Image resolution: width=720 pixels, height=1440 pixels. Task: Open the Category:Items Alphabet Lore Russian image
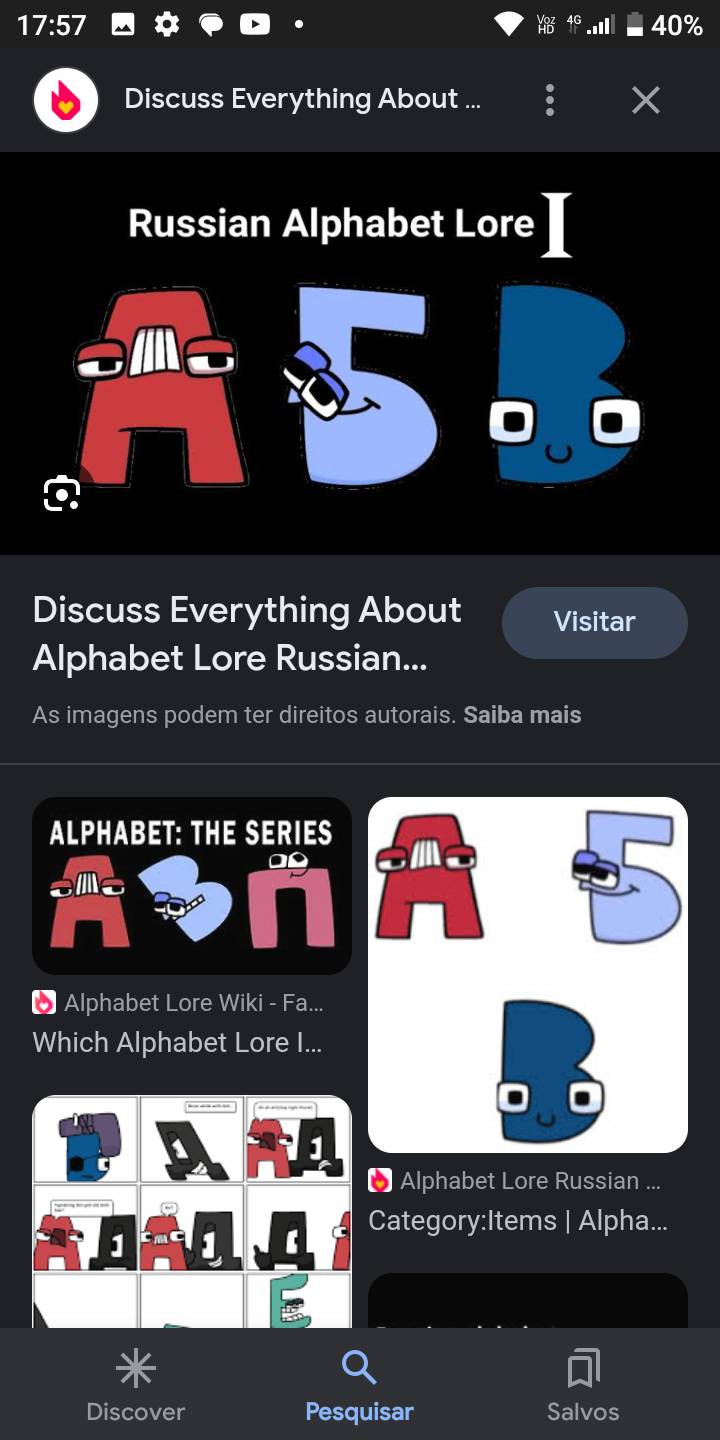tap(527, 975)
